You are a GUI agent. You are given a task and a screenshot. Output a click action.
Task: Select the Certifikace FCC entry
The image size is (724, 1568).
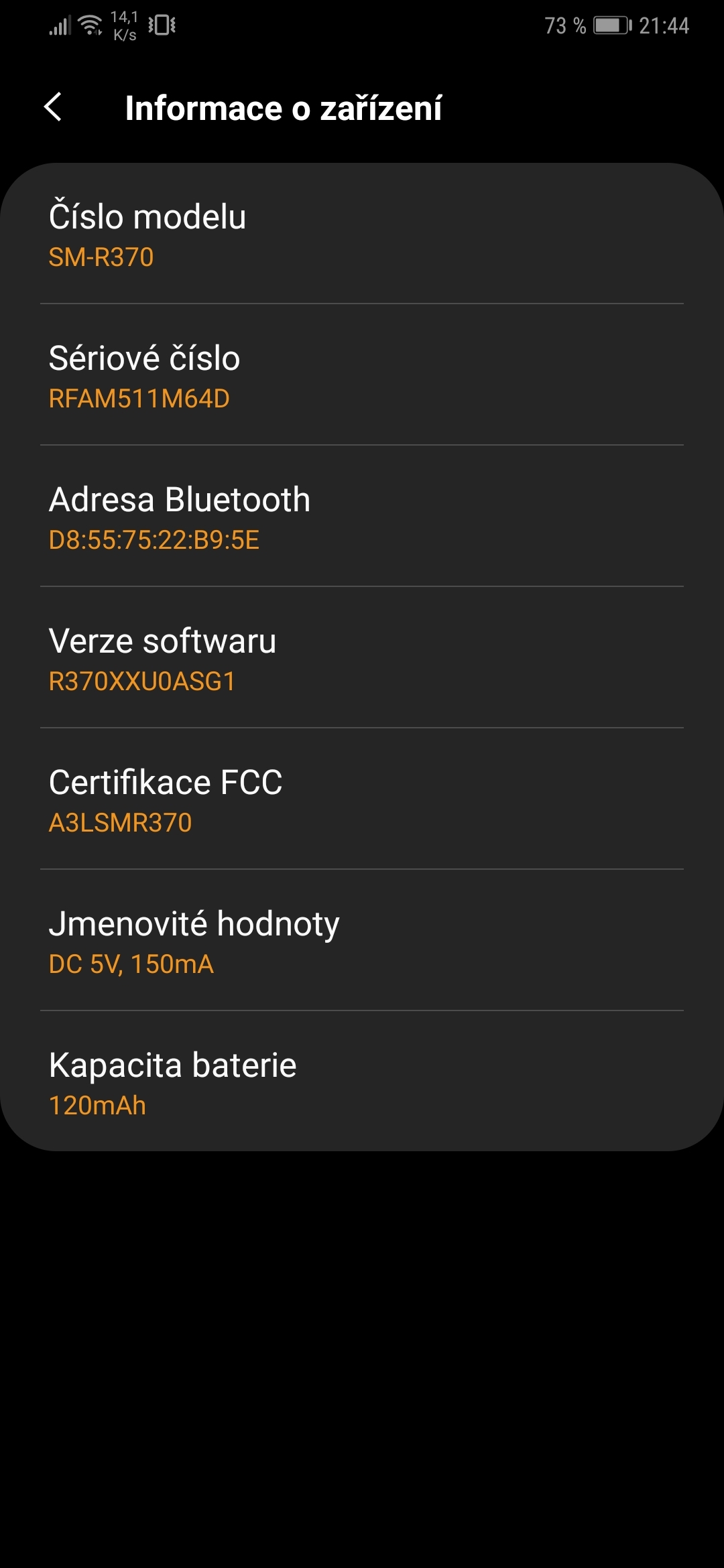(x=166, y=782)
